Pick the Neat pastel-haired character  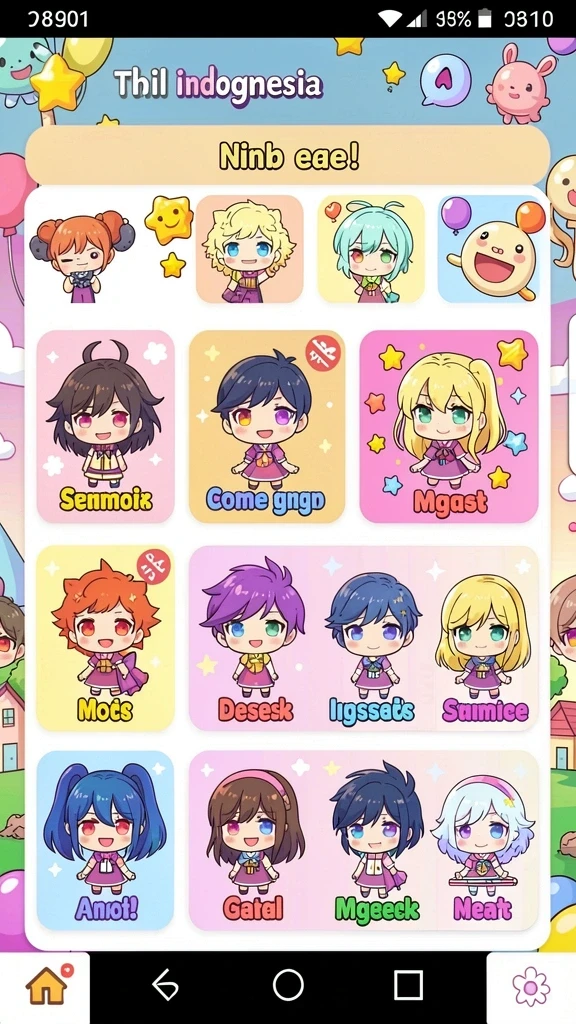pyautogui.click(x=483, y=840)
